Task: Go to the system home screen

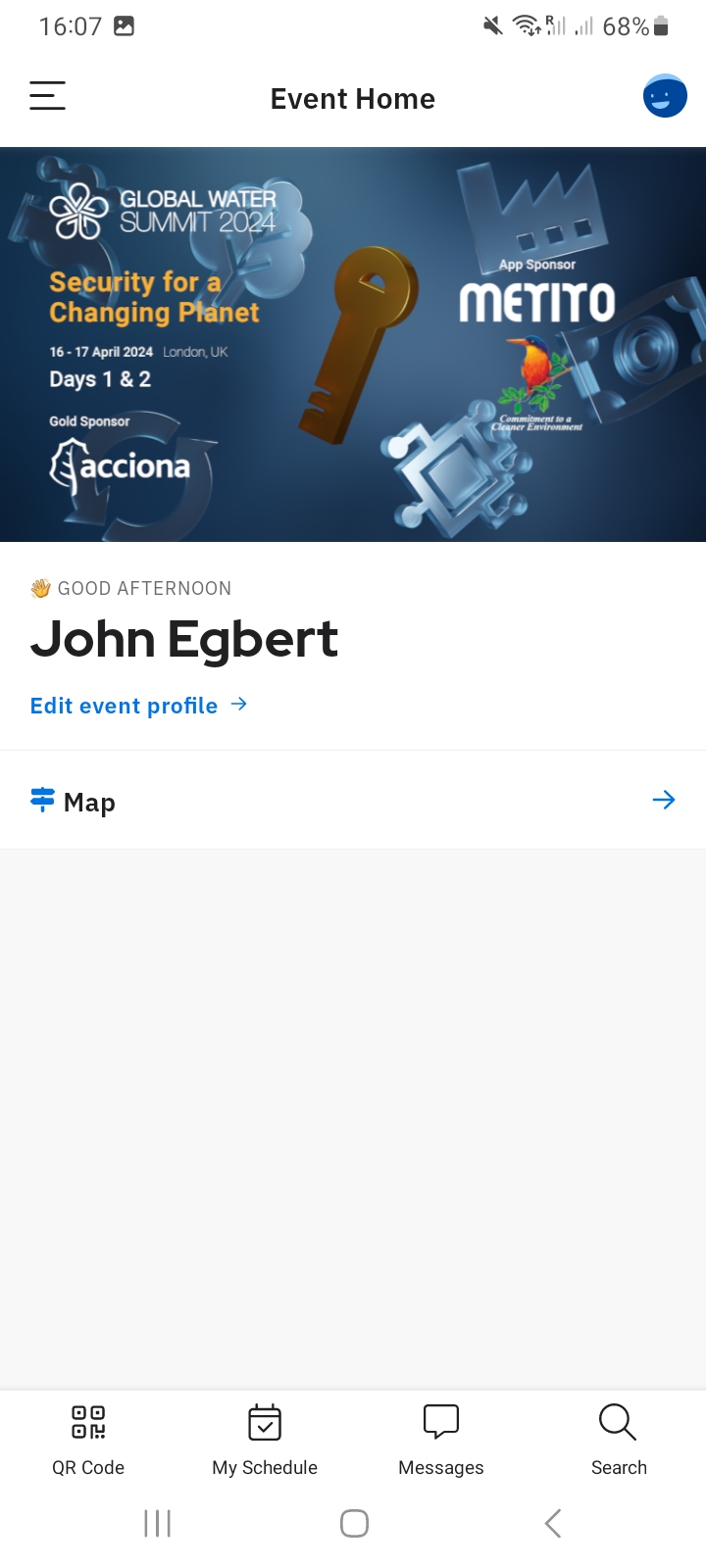Action: pyautogui.click(x=354, y=1523)
